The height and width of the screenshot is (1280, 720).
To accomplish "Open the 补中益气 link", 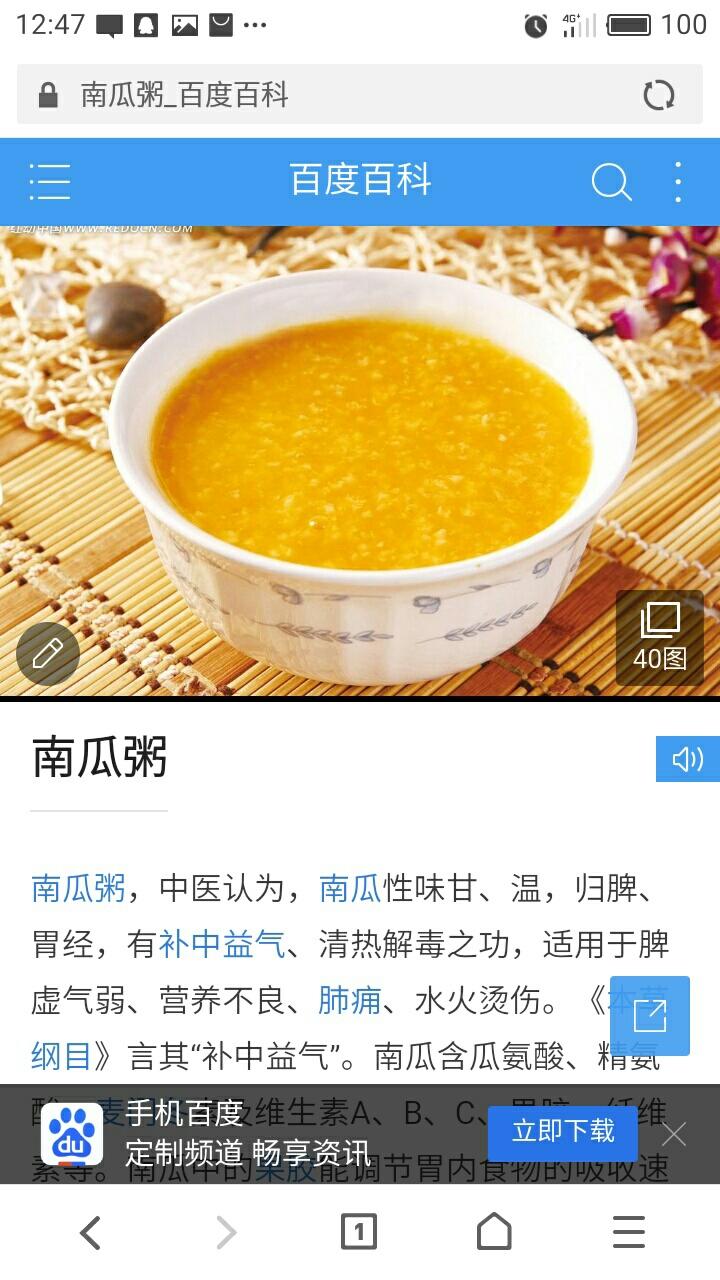I will [222, 944].
